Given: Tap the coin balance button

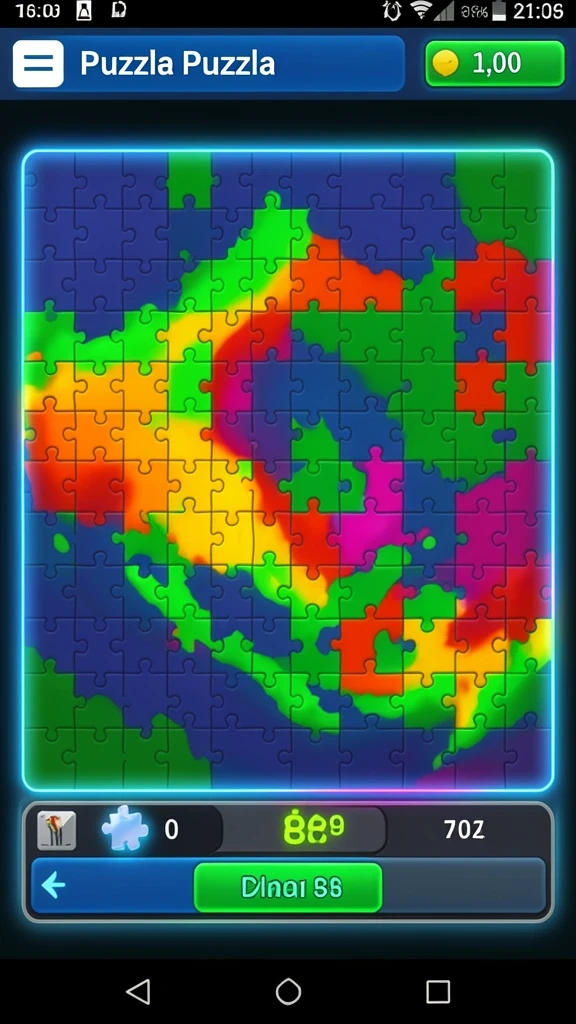Looking at the screenshot, I should tap(495, 63).
